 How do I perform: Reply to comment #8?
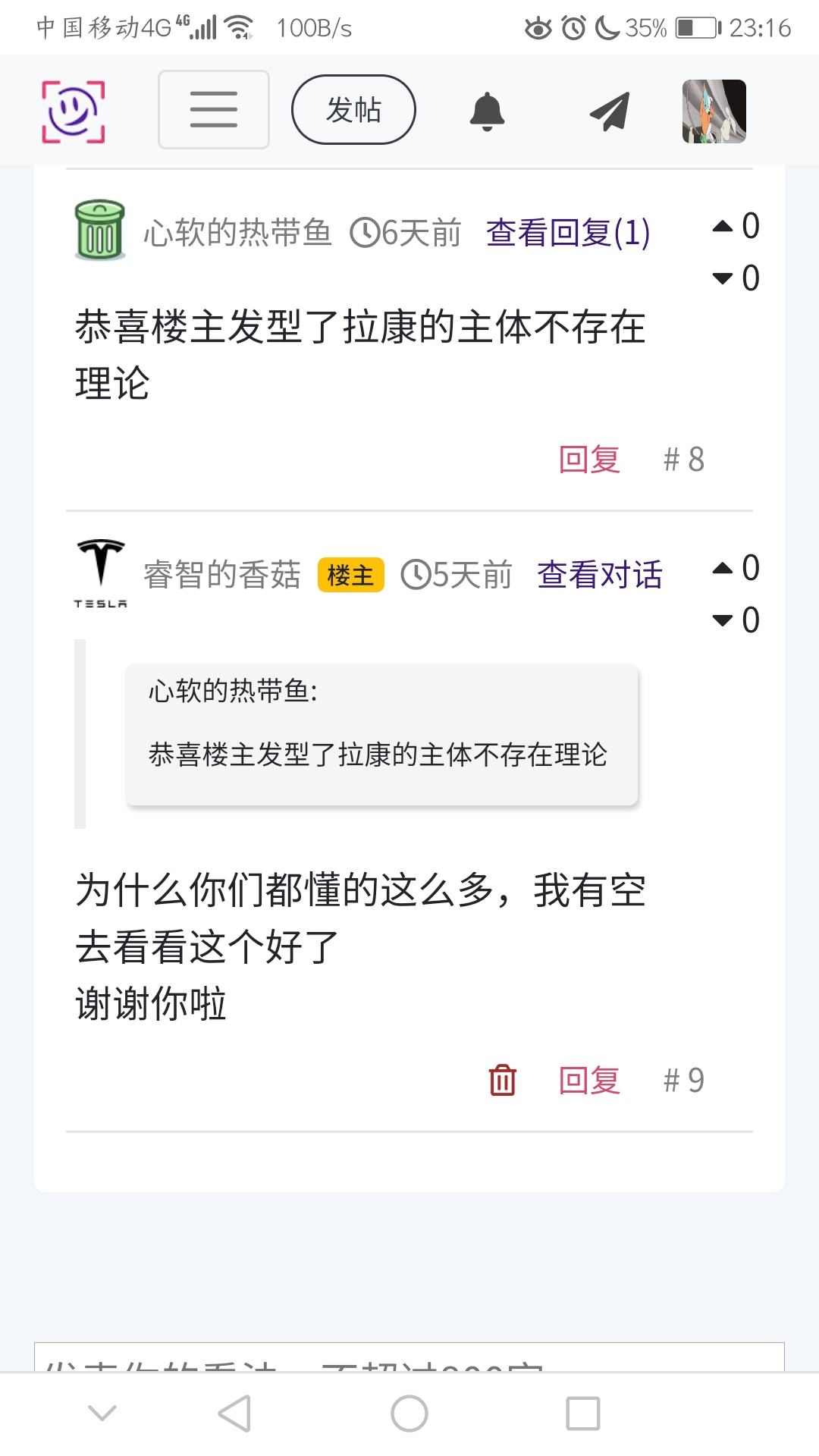tap(589, 460)
